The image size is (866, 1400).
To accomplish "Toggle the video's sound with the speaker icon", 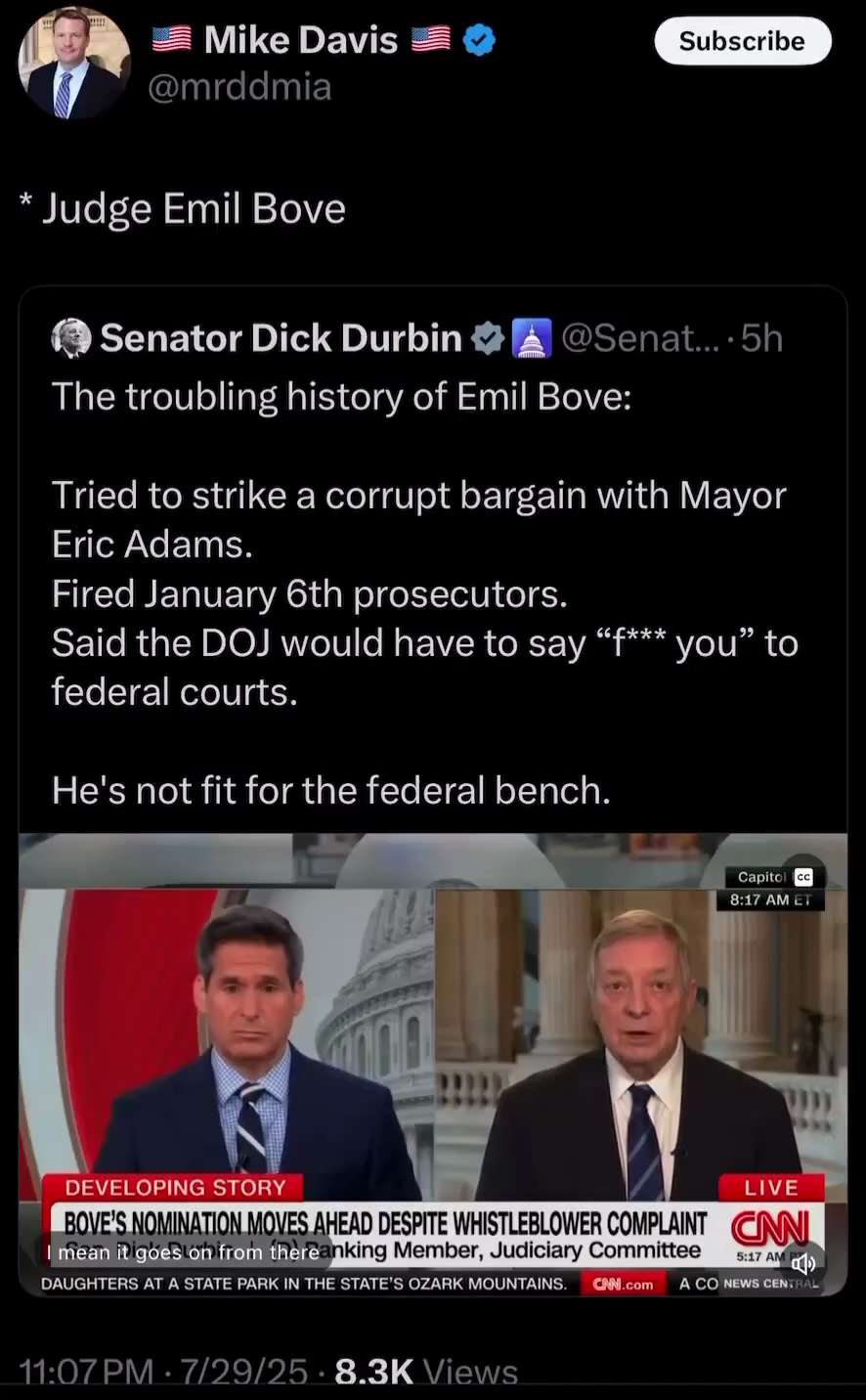I will tap(803, 1265).
